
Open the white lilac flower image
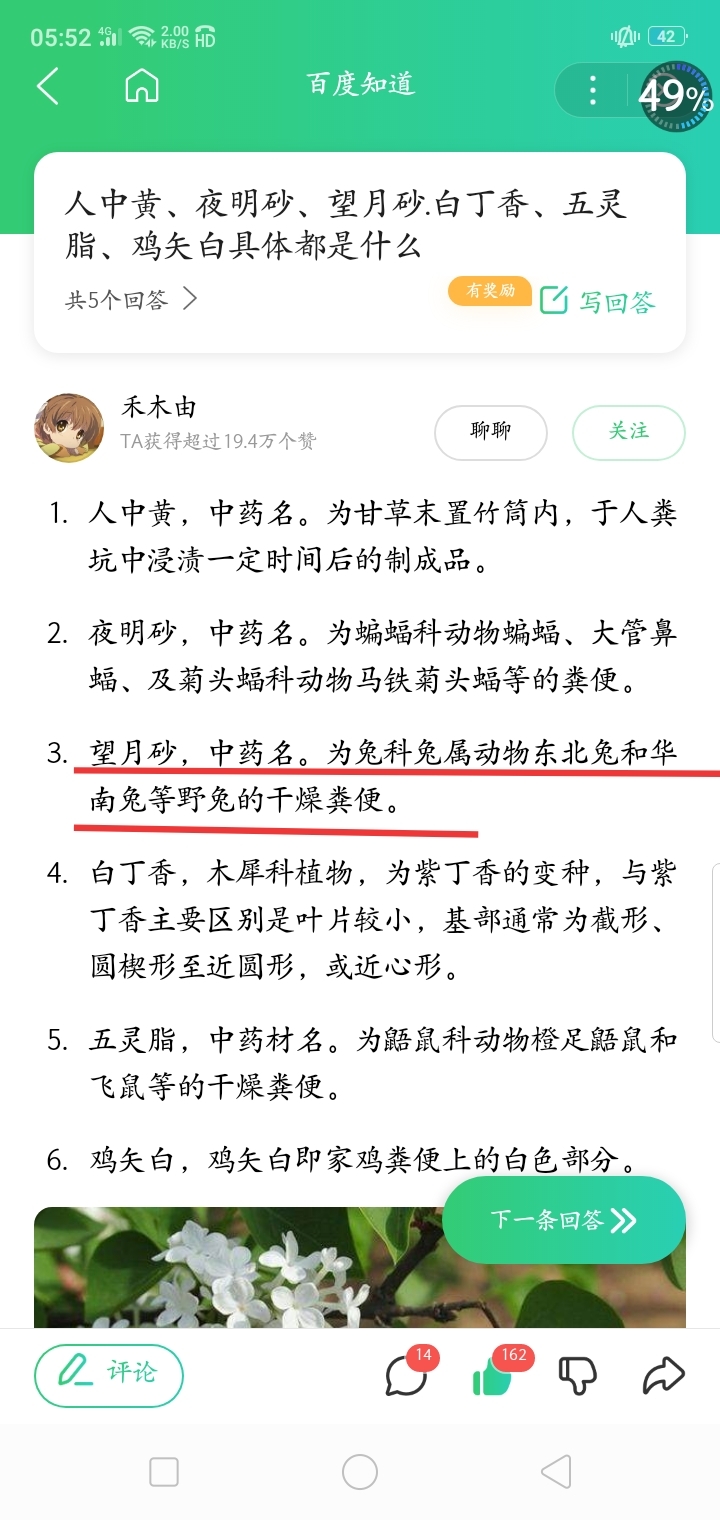240,1270
